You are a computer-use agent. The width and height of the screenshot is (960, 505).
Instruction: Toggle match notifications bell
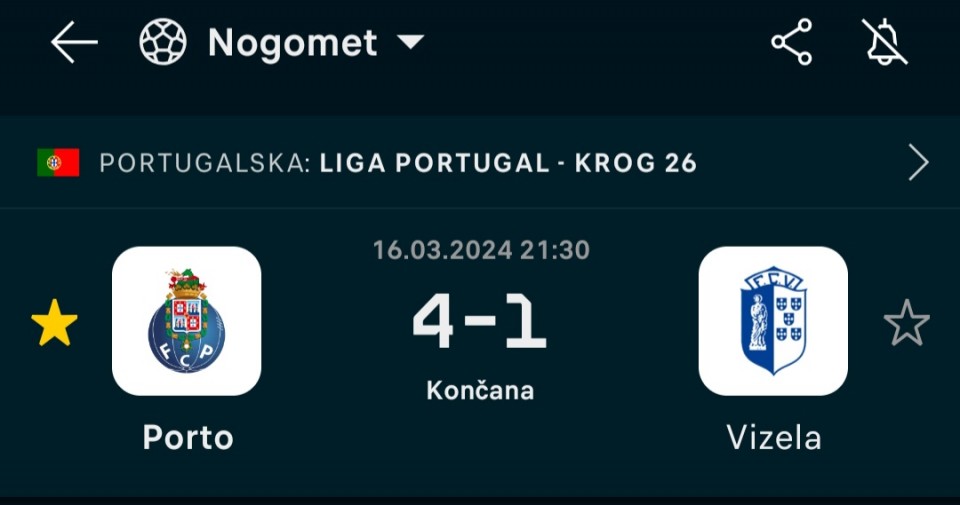pyautogui.click(x=884, y=43)
